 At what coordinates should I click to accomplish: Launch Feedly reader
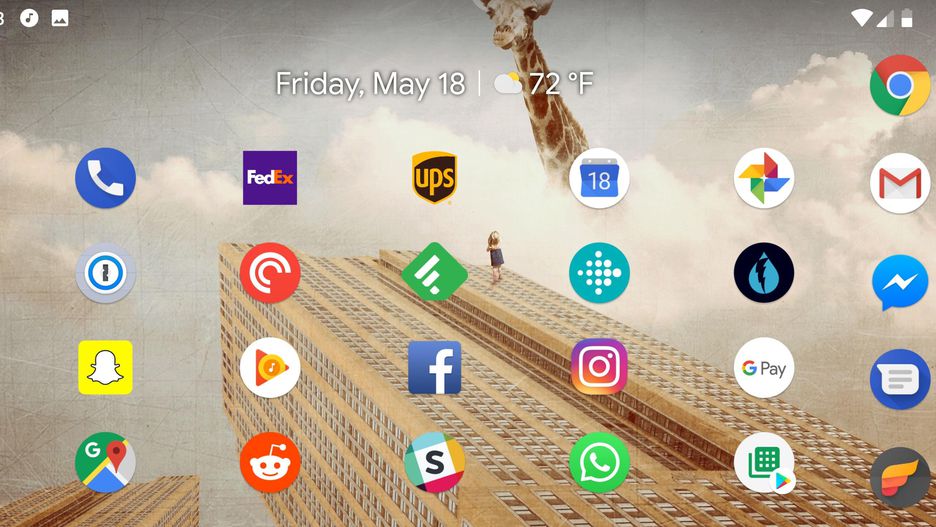tap(434, 272)
